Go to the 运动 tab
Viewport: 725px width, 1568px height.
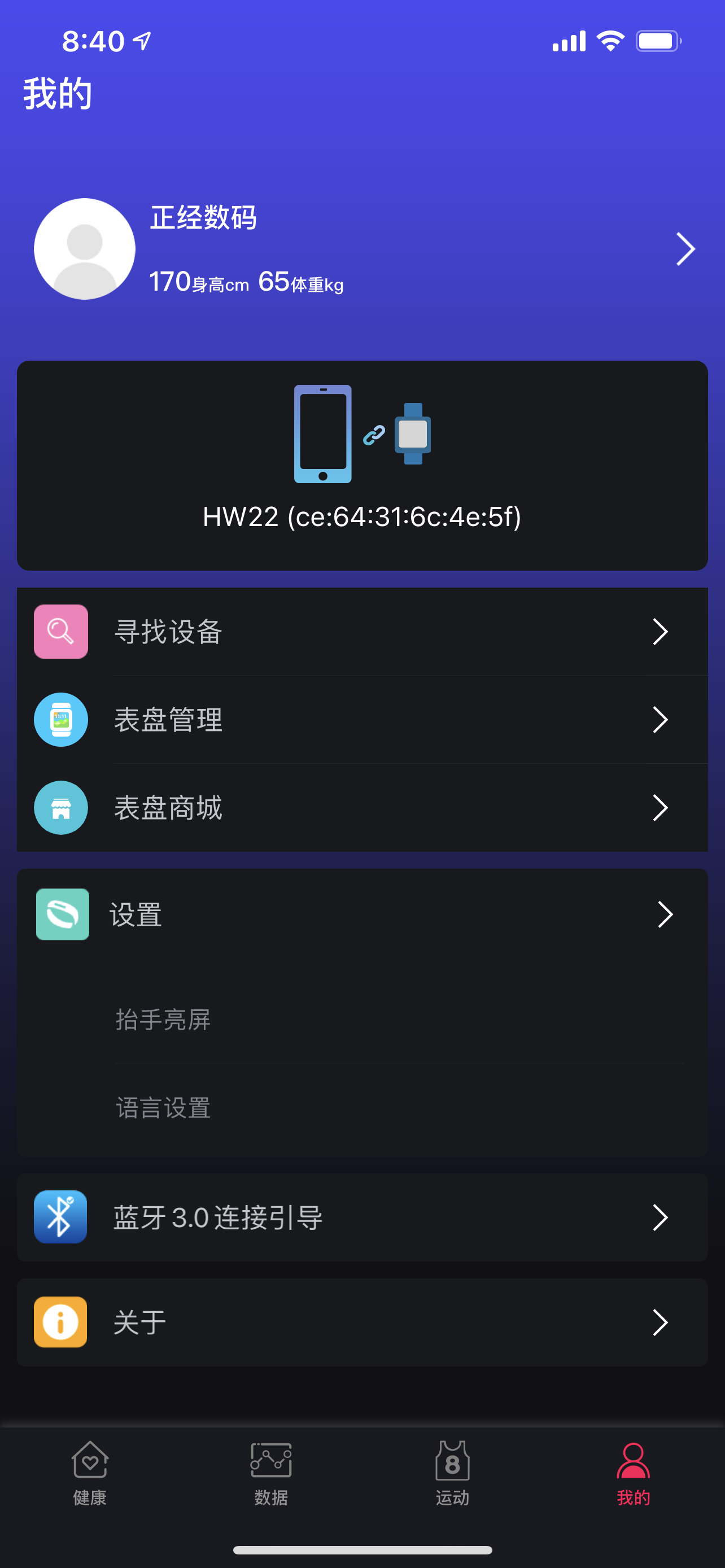click(x=452, y=1472)
